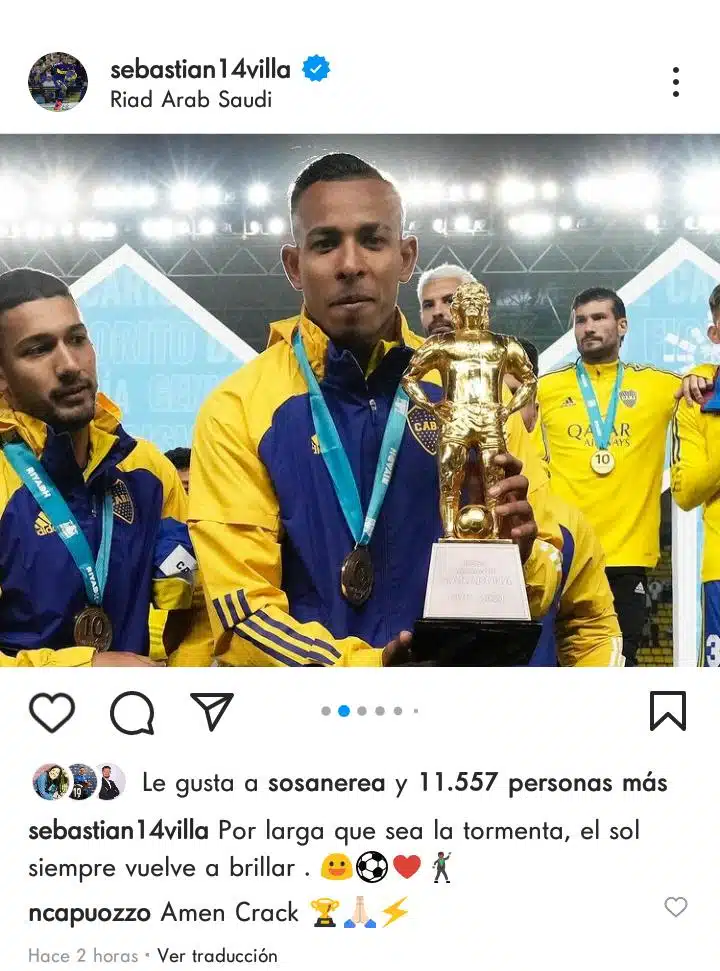The width and height of the screenshot is (720, 971).
Task: Share the post with the paper plane
Action: point(212,711)
